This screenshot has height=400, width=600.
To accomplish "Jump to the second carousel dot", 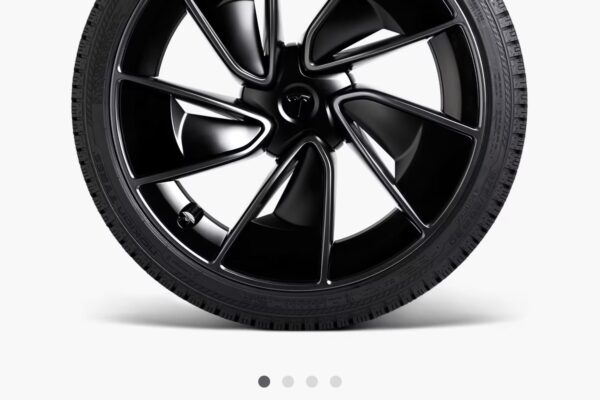I will (x=288, y=381).
